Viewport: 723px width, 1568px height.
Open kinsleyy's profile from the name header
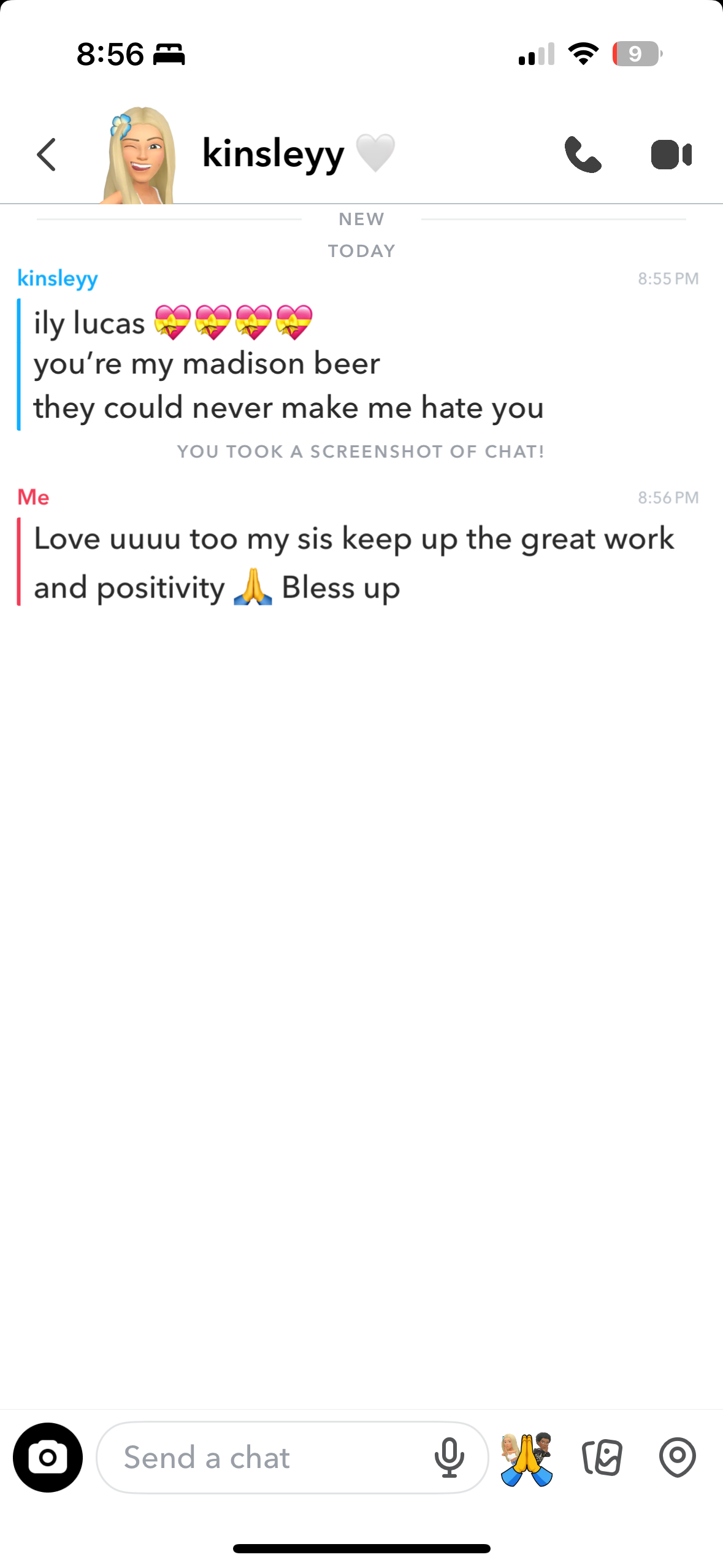click(x=273, y=153)
